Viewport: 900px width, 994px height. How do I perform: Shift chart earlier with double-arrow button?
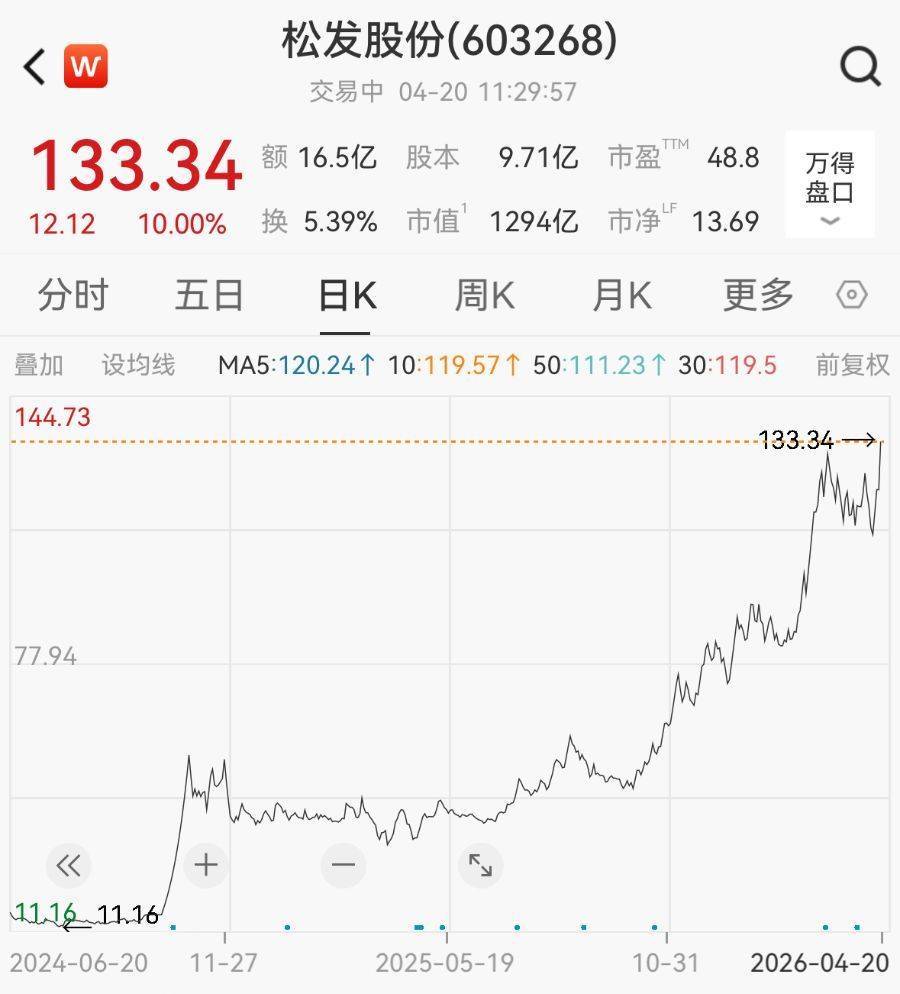(x=68, y=865)
